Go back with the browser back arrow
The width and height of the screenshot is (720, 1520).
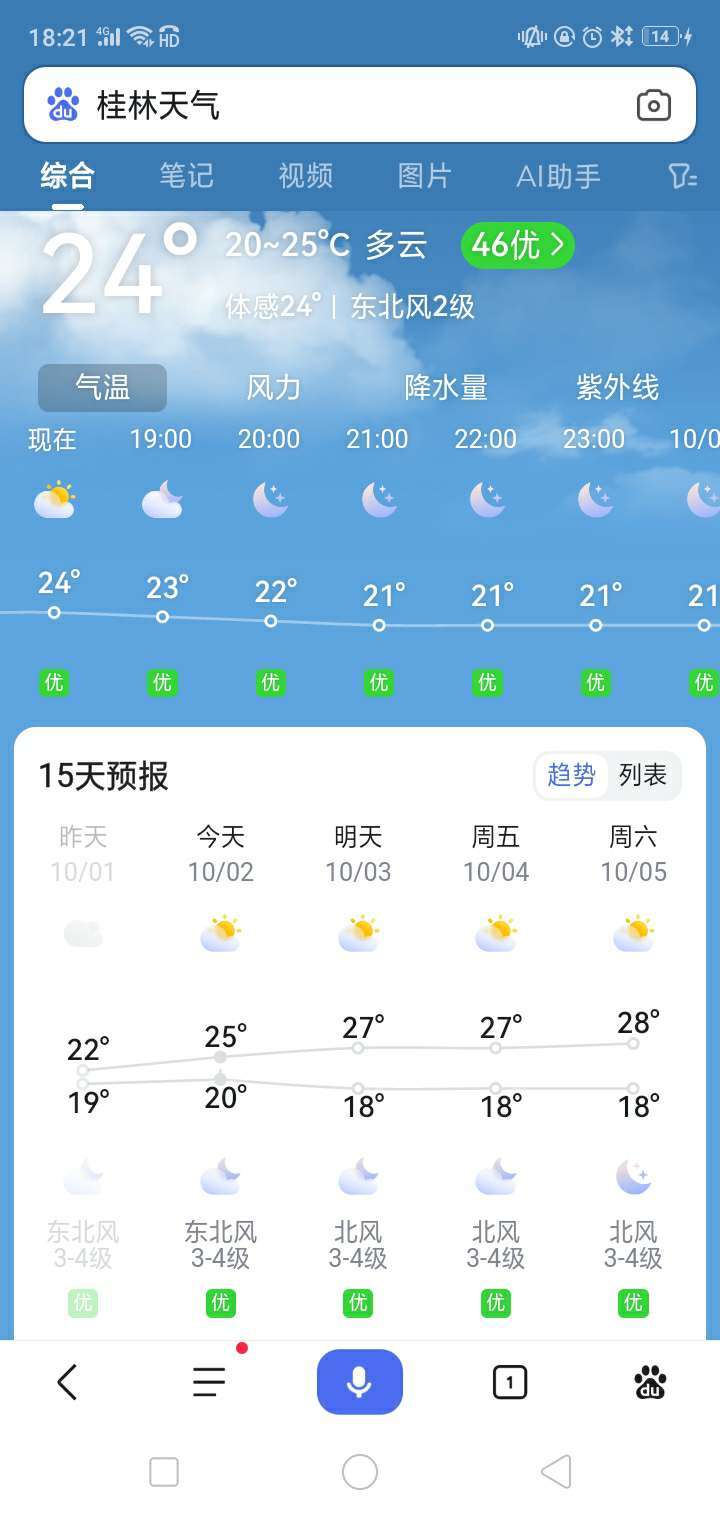[67, 1382]
